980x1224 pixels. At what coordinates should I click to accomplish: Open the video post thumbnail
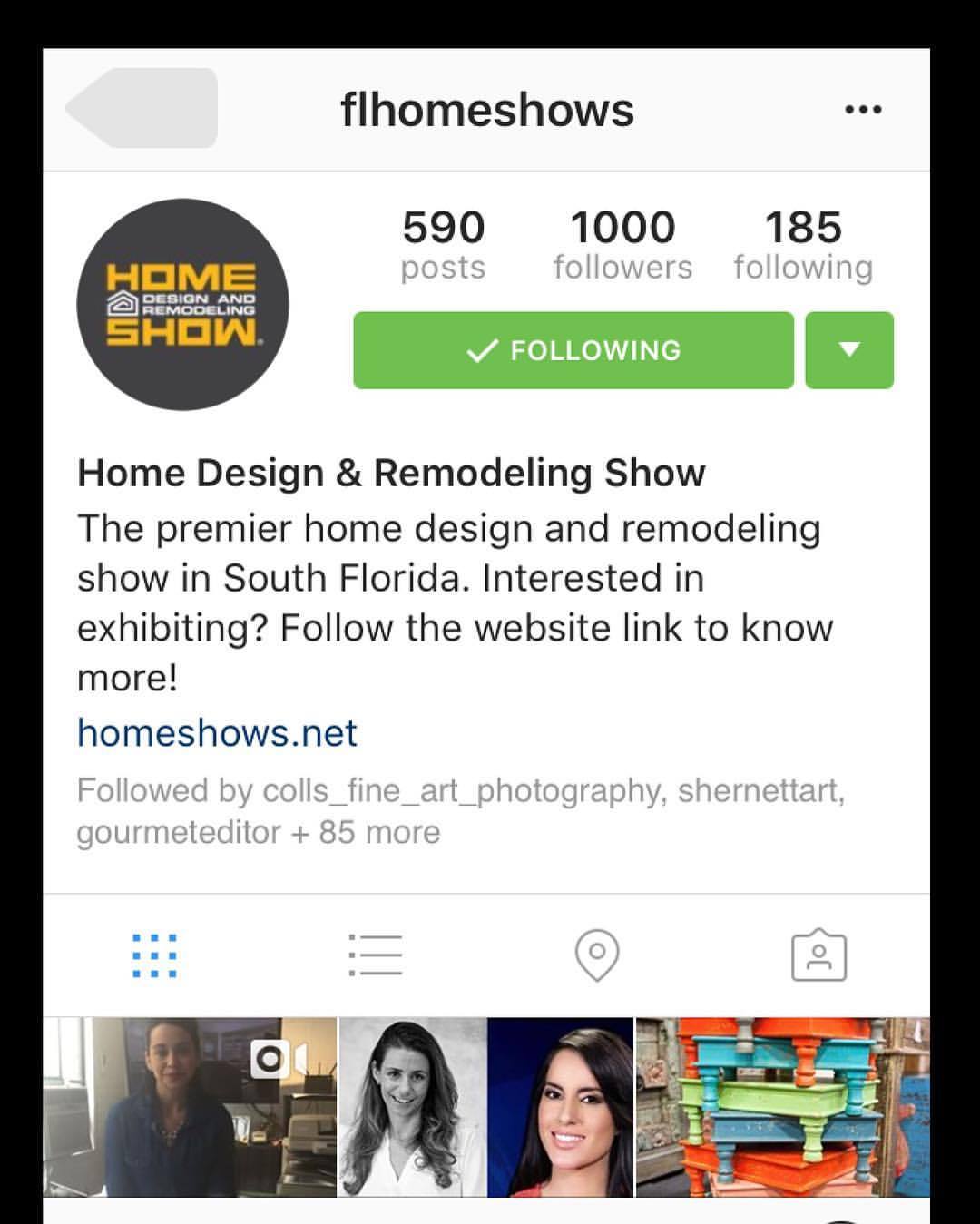point(190,1107)
